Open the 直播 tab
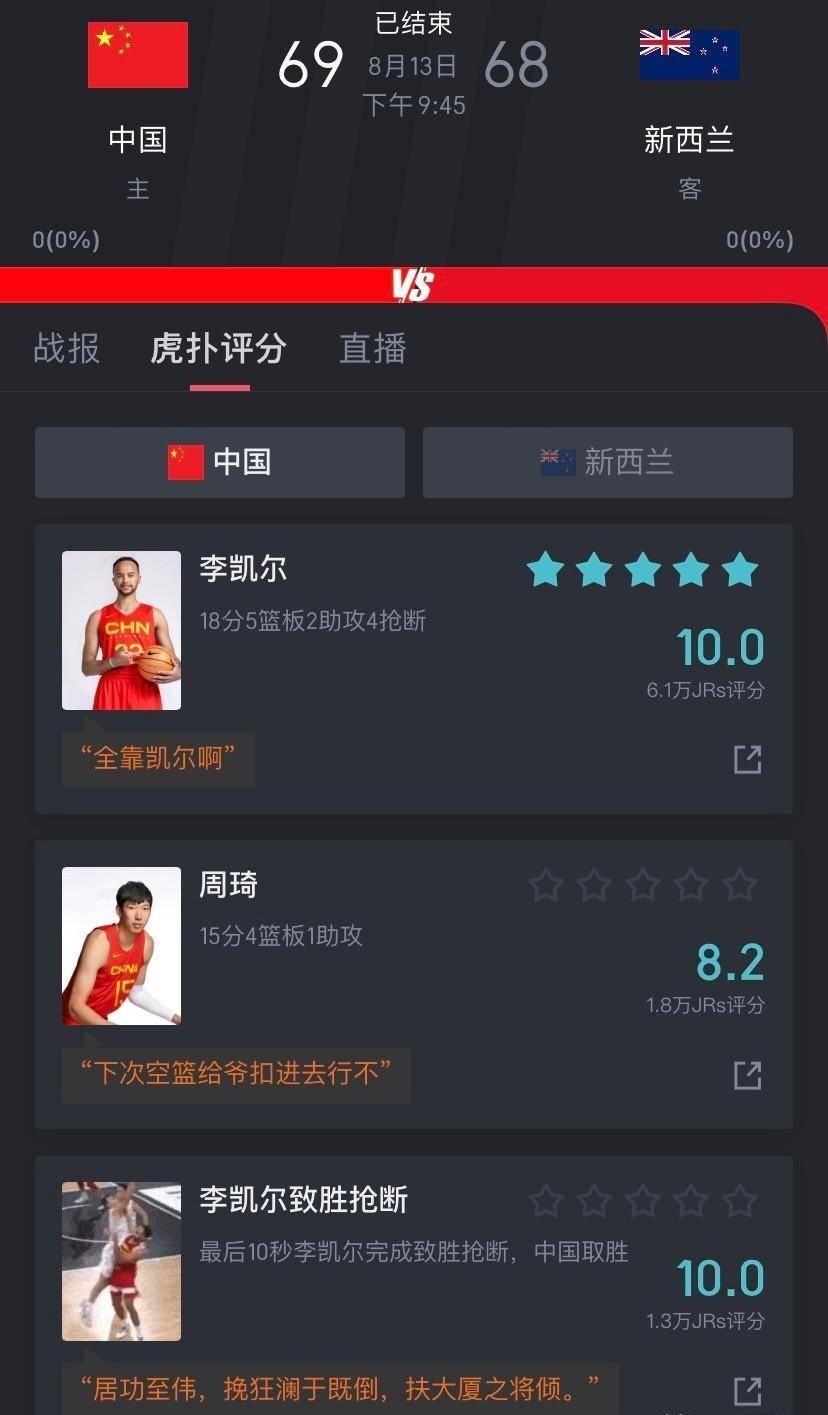 coord(372,348)
